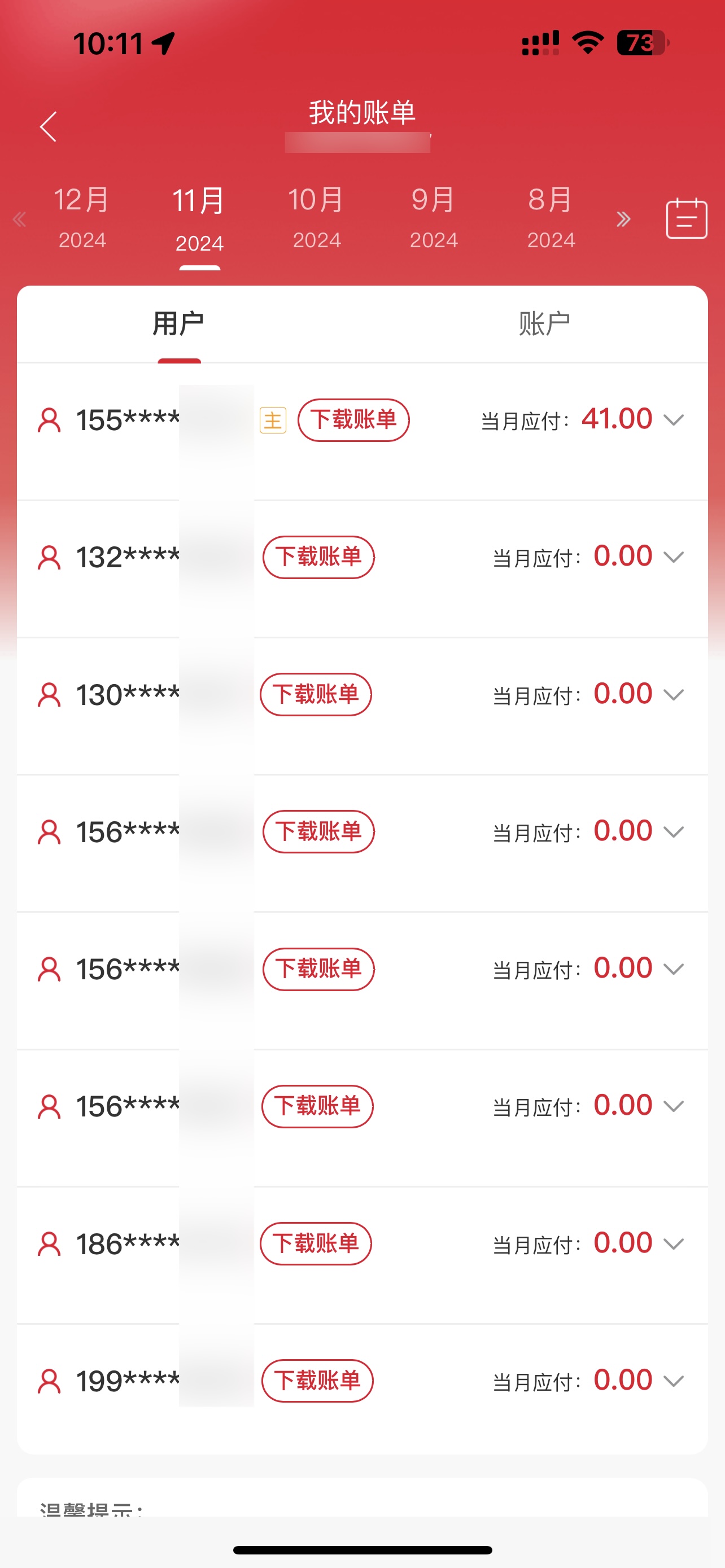Screen dimensions: 725x1568
Task: Switch to the 用户 tab
Action: (178, 323)
